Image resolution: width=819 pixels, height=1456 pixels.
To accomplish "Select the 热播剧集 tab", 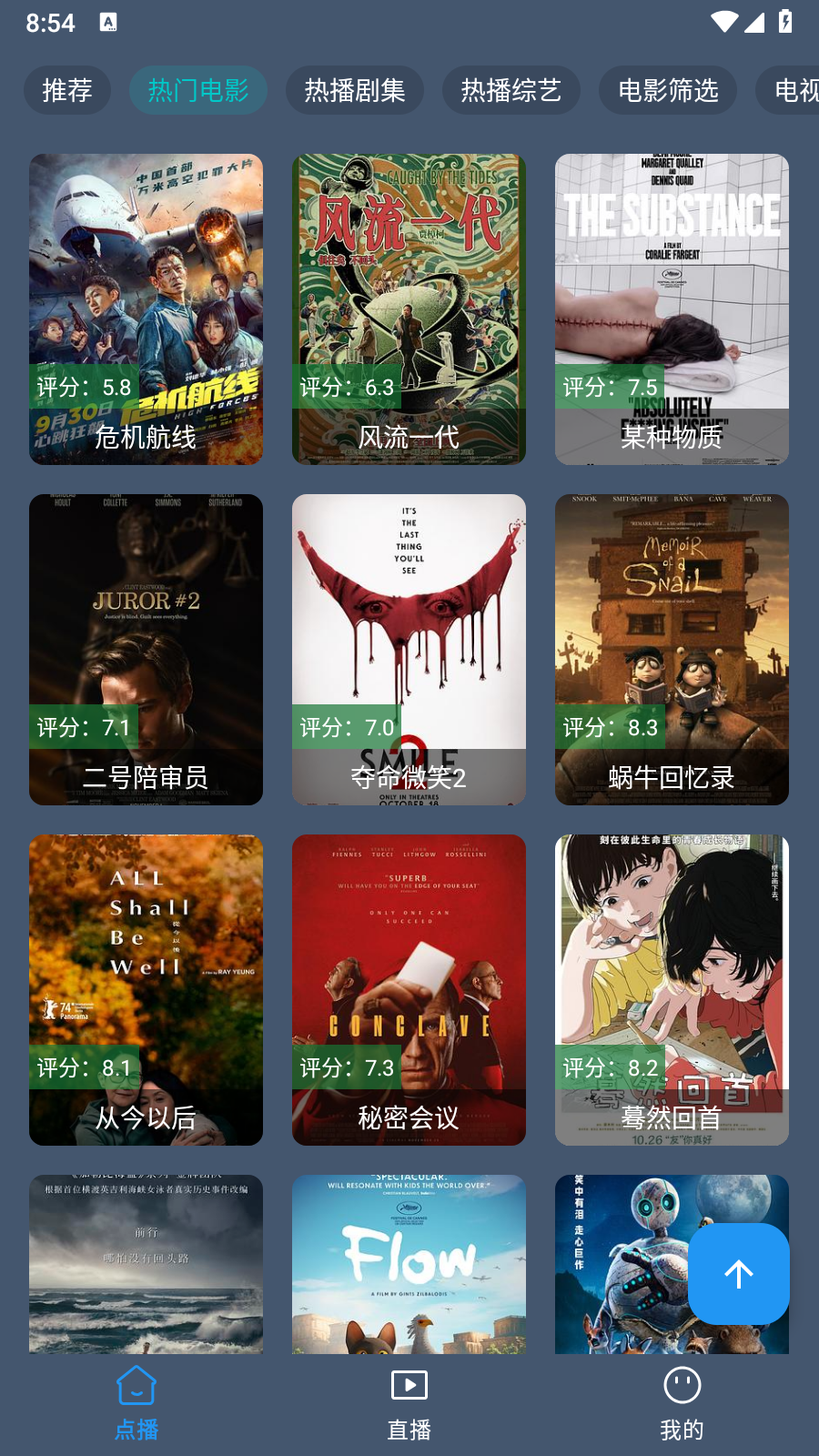I will [x=354, y=90].
